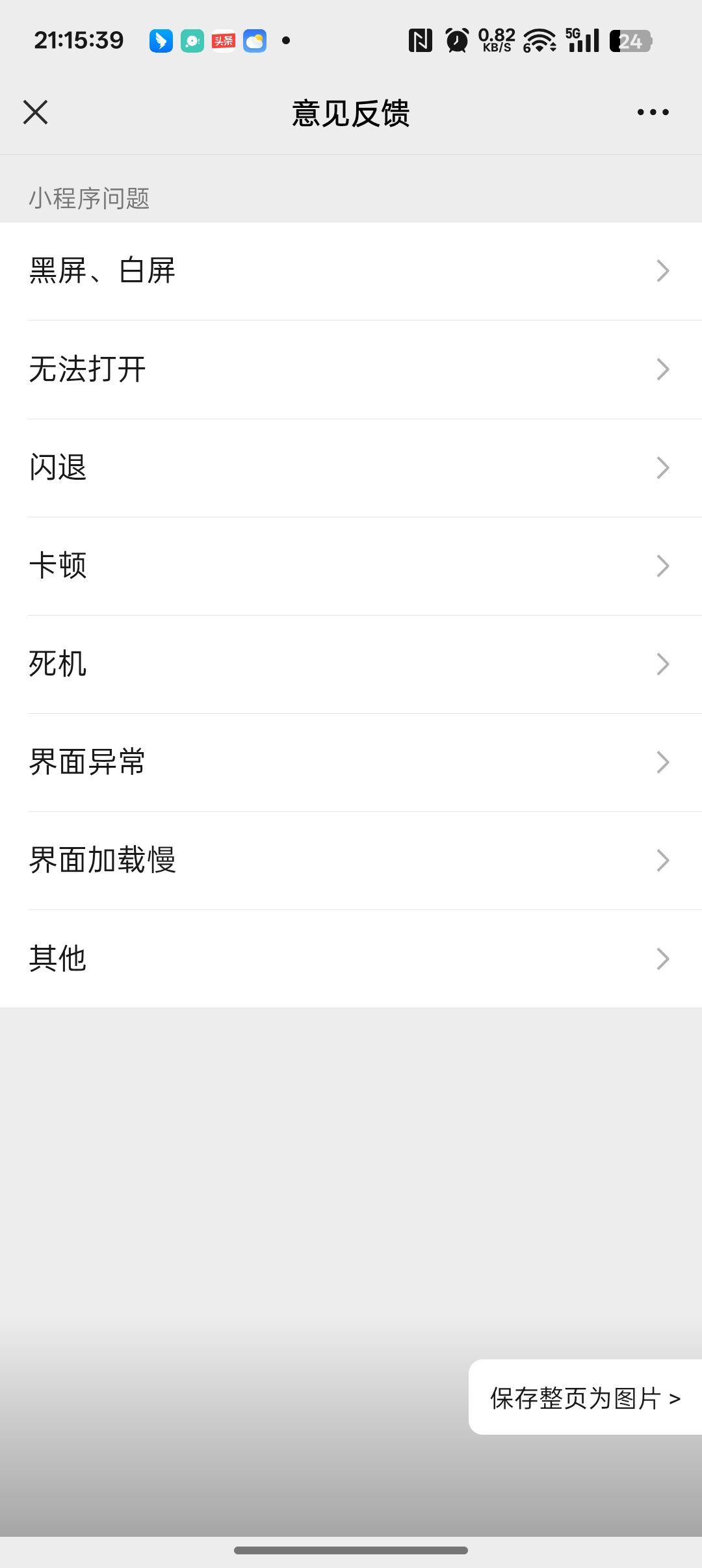This screenshot has height=1568, width=702.
Task: Choose 其他 for other issues
Action: point(351,958)
